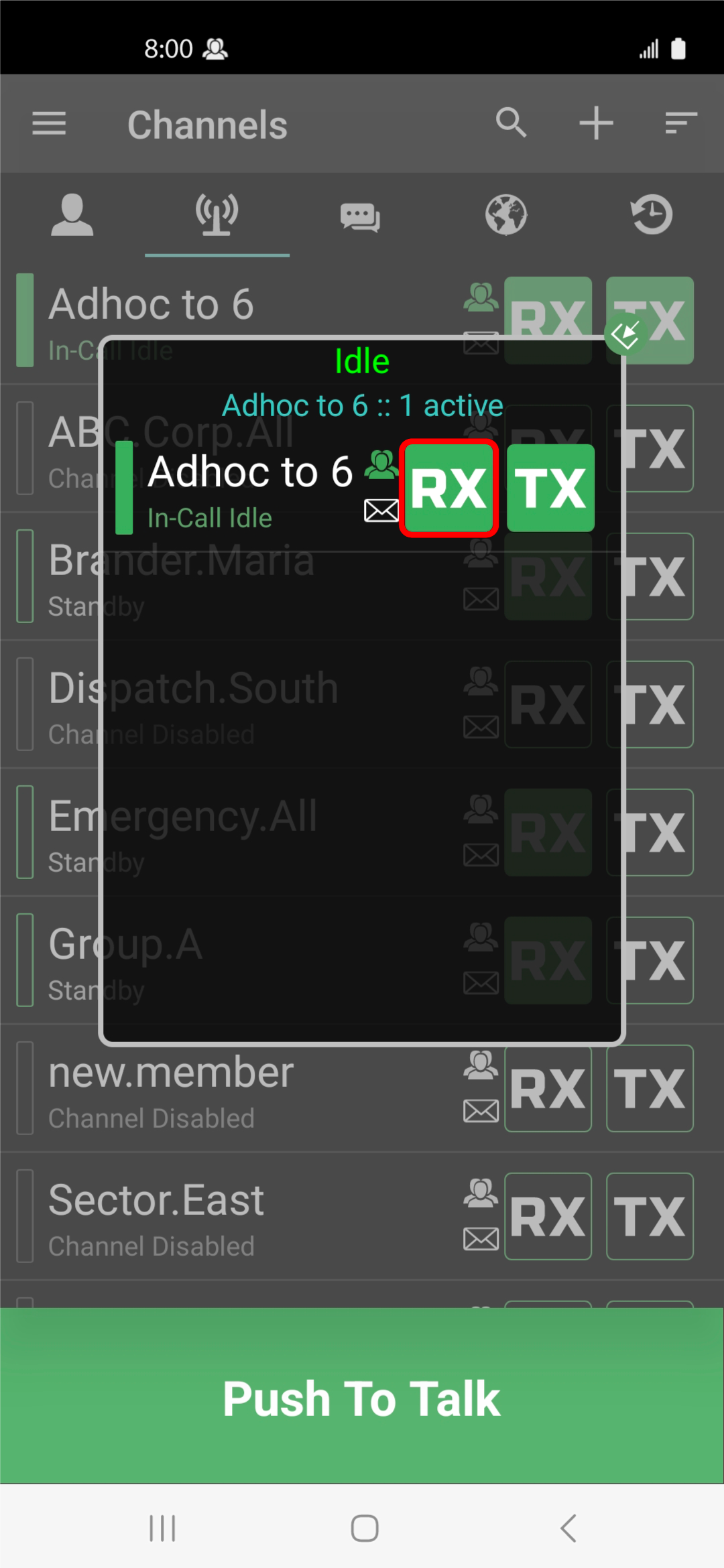Add a new channel with plus icon

click(x=596, y=123)
